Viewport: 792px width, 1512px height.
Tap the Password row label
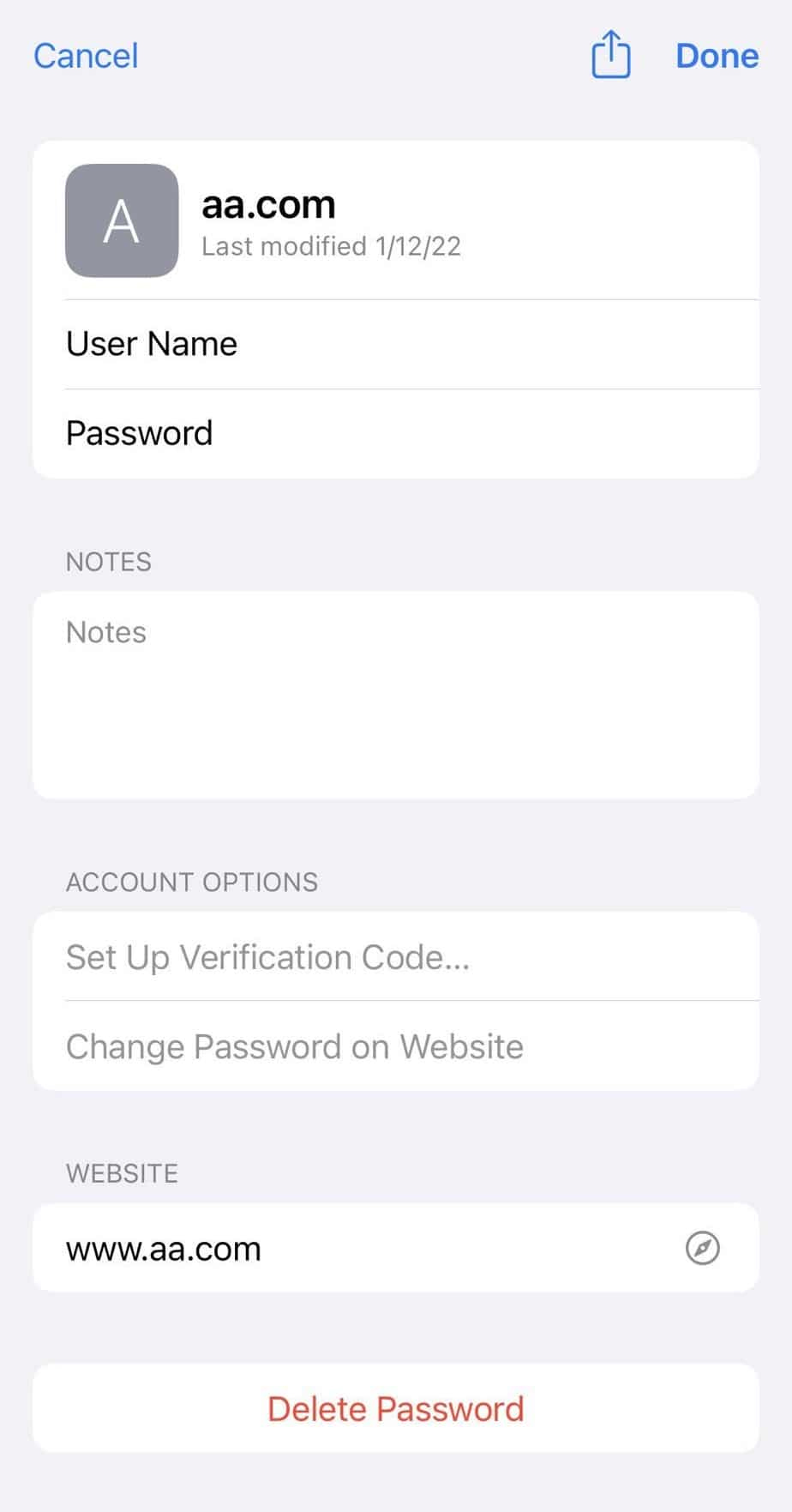pyautogui.click(x=139, y=433)
